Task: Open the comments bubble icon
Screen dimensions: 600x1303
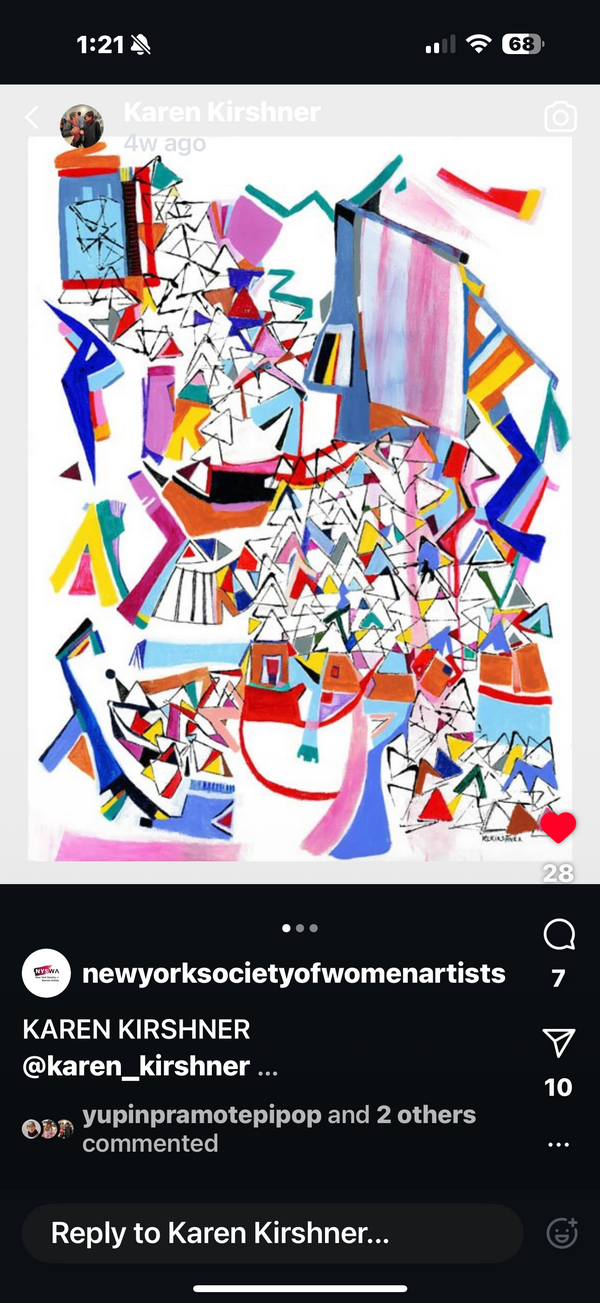Action: tap(559, 936)
